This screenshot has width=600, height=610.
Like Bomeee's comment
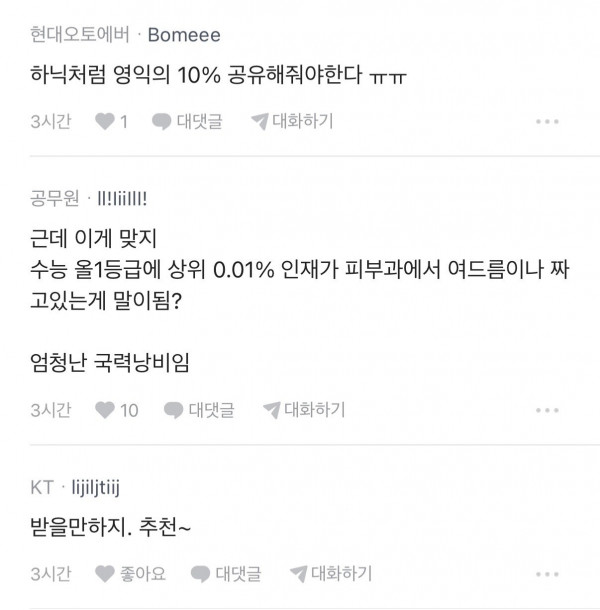110,122
